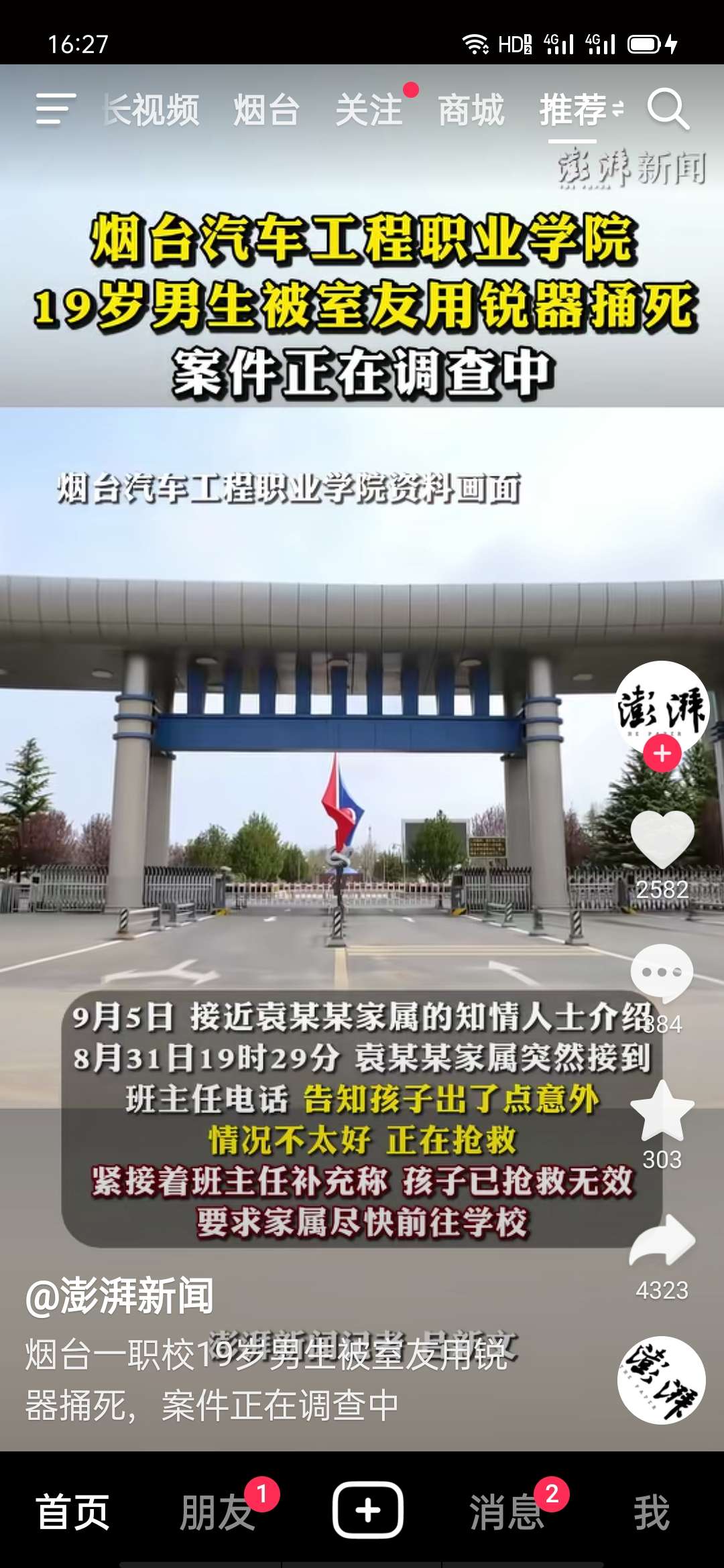724x1568 pixels.
Task: Switch to the 我 profile tab
Action: pyautogui.click(x=652, y=1512)
